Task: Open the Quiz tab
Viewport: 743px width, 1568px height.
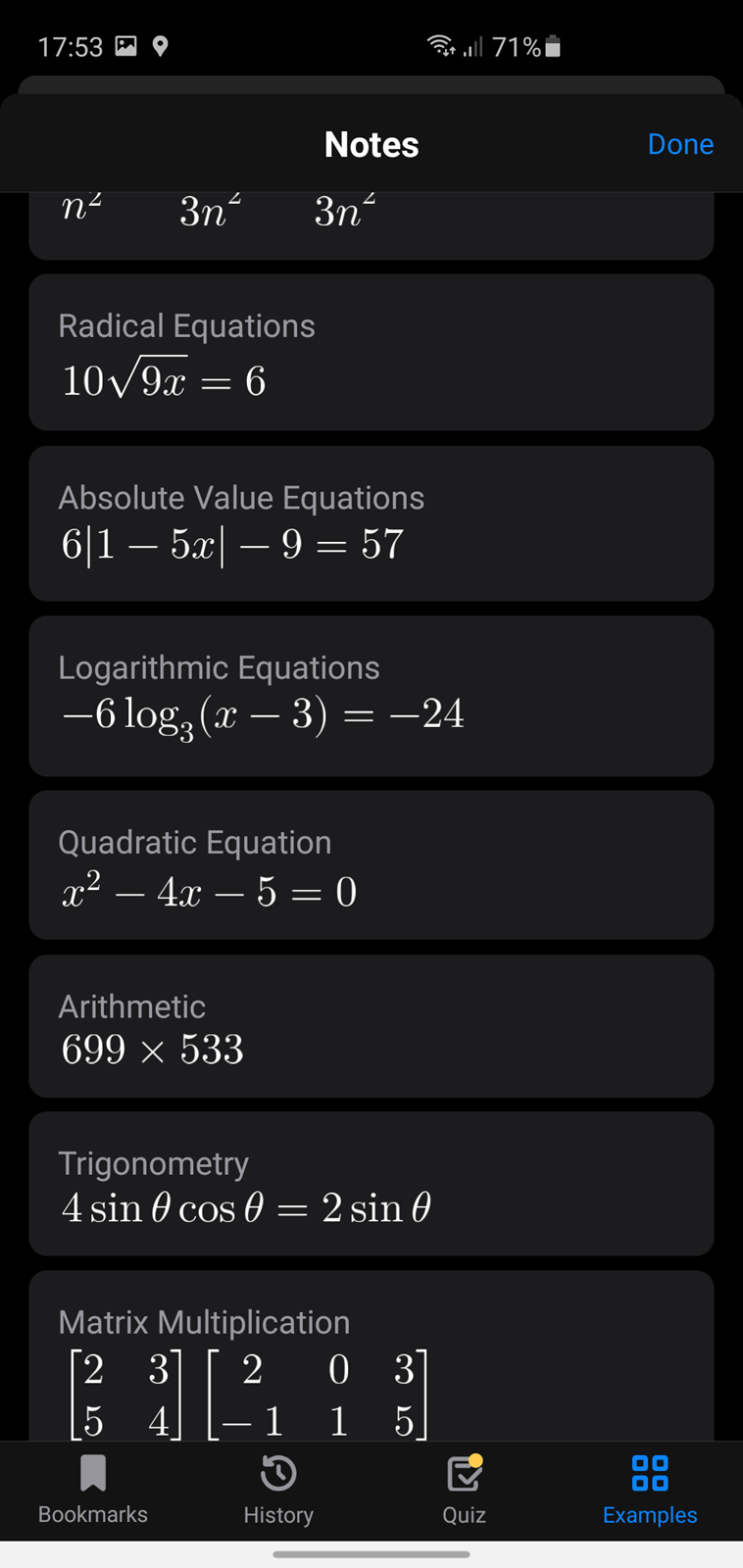Action: (x=464, y=1490)
